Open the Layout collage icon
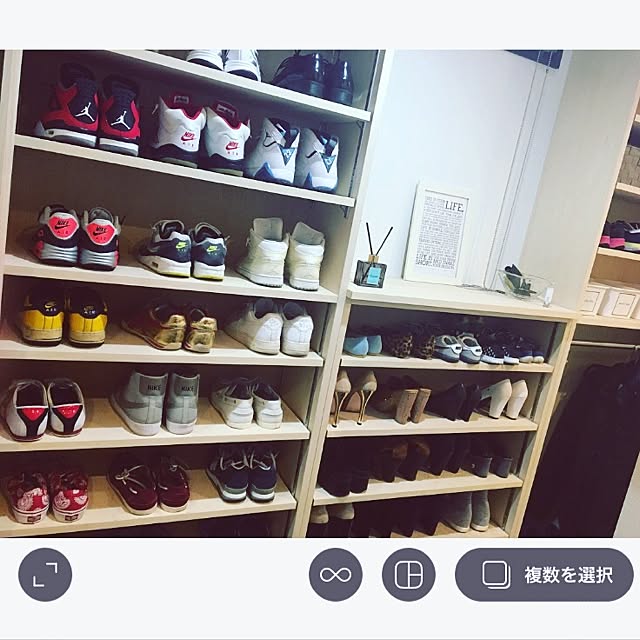 pyautogui.click(x=409, y=575)
